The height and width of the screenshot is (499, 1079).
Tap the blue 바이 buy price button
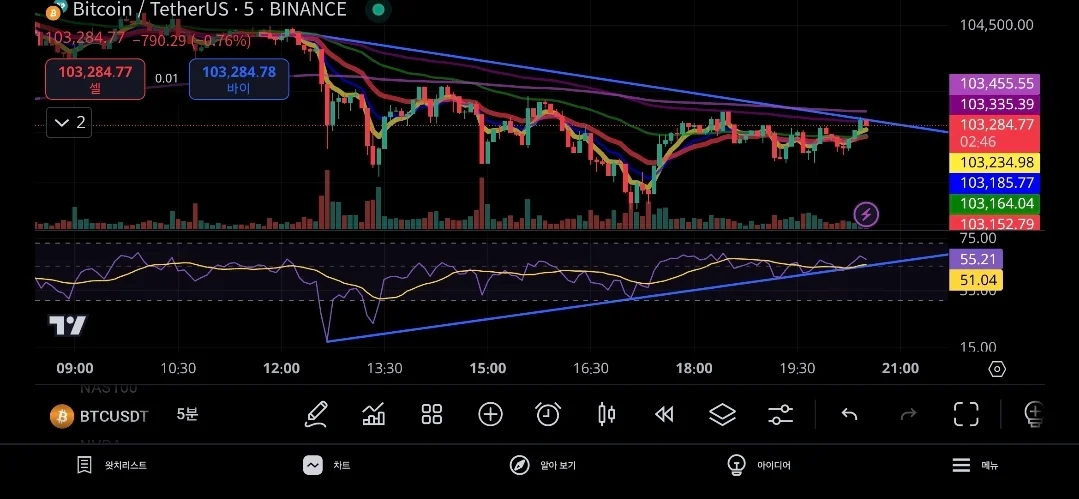pos(239,78)
